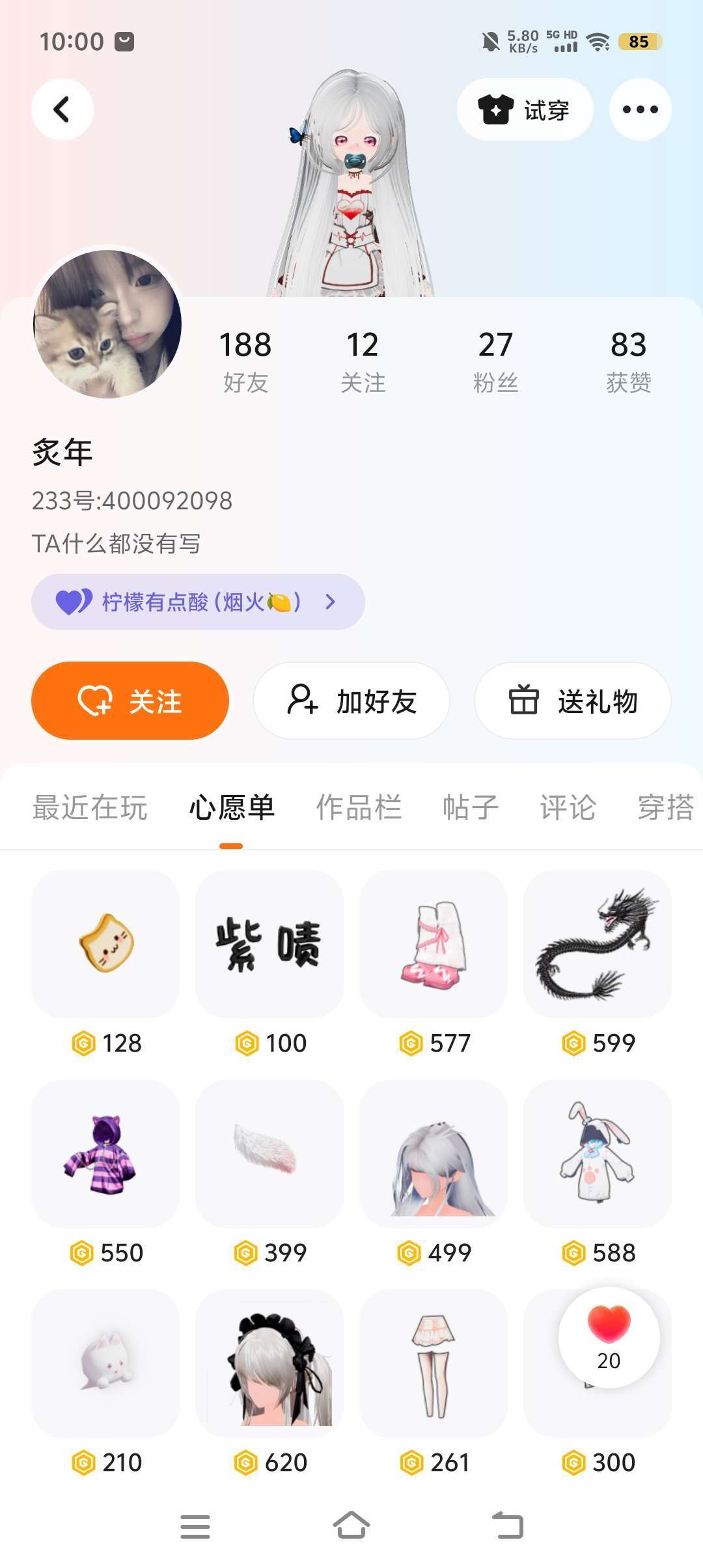View the purple striped hoodie priced 550
703x1568 pixels.
tap(105, 1154)
